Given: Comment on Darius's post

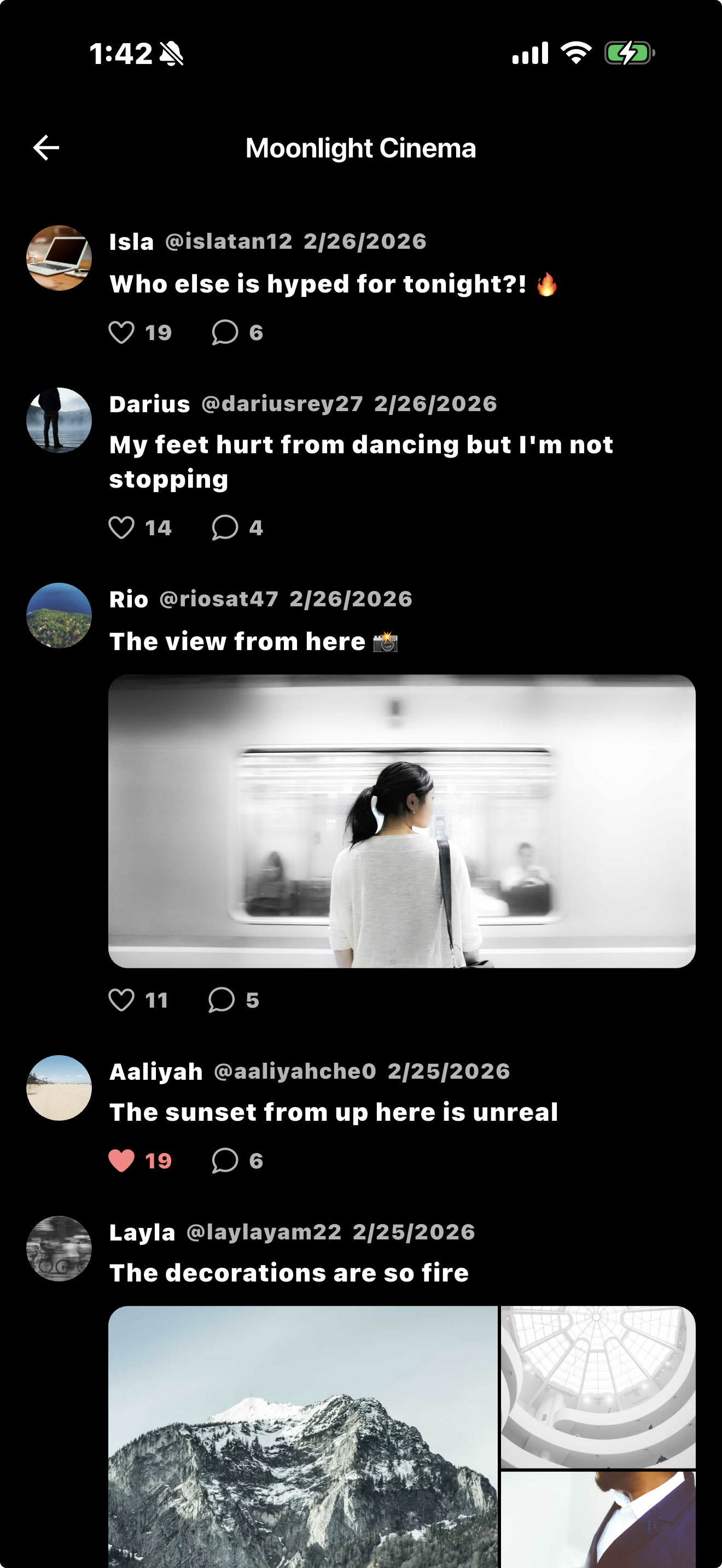Looking at the screenshot, I should point(225,528).
